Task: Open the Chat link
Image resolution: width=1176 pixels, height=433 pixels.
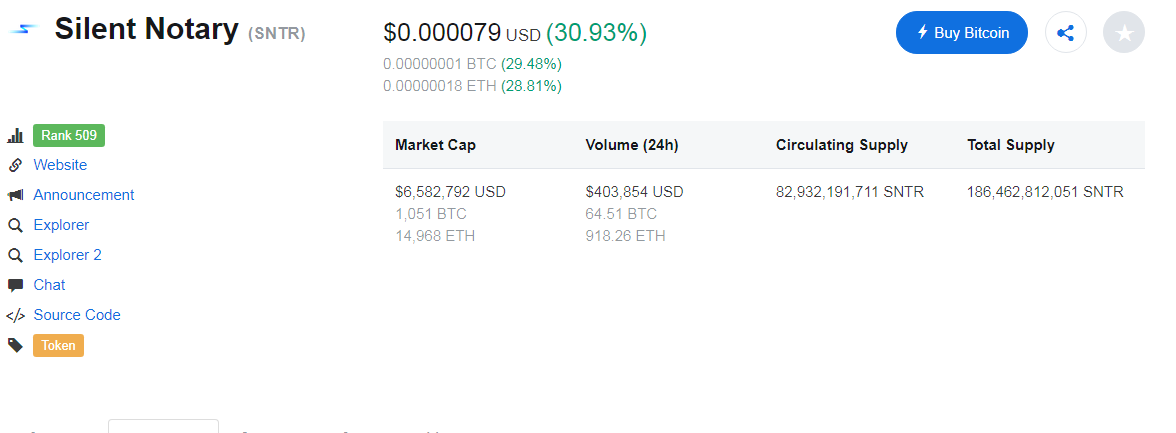Action: [x=49, y=285]
